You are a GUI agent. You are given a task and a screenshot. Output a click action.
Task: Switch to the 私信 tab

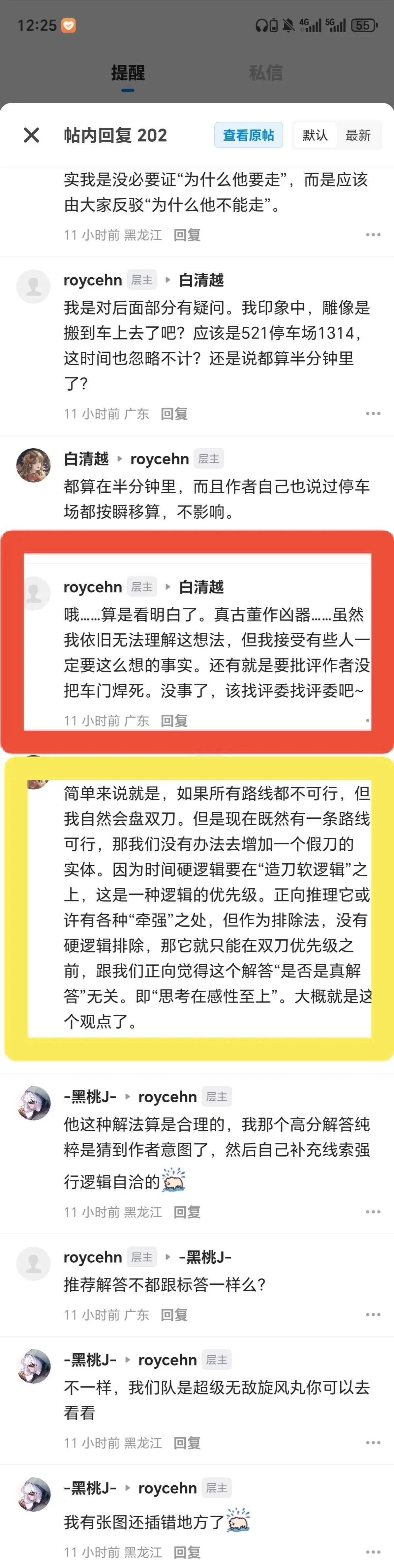point(265,73)
